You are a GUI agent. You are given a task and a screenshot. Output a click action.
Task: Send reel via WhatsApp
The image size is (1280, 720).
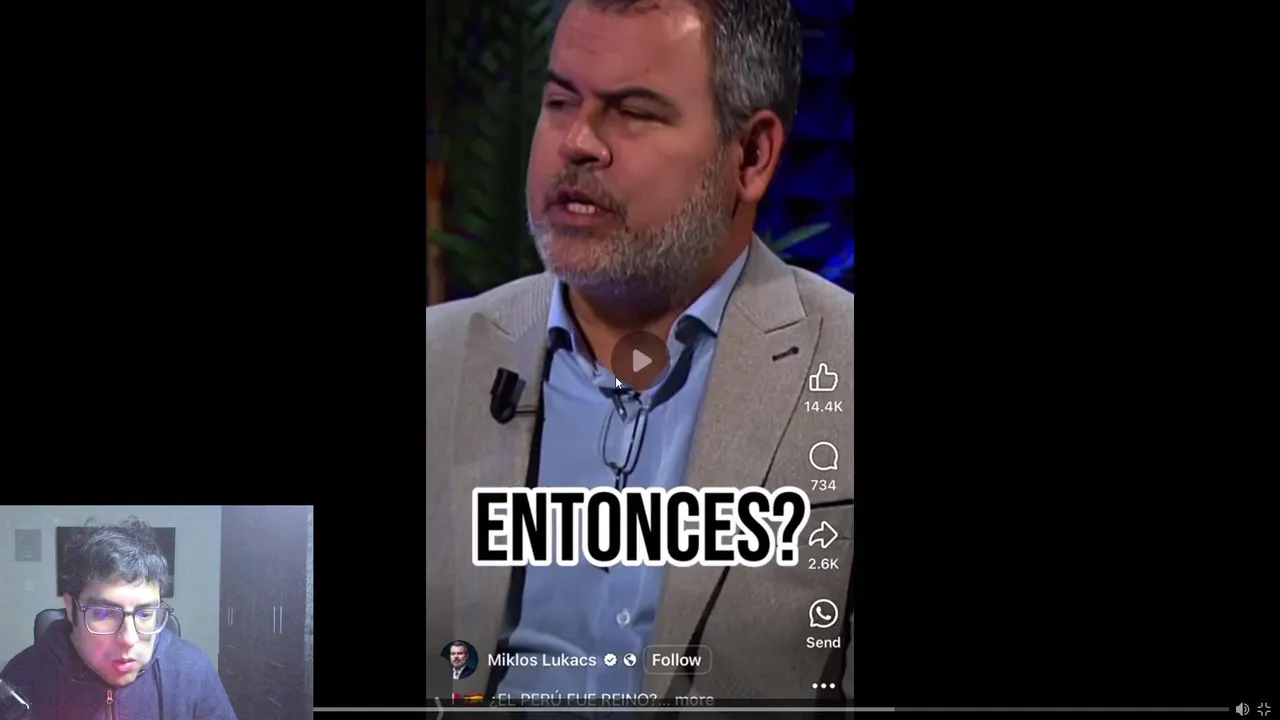pyautogui.click(x=823, y=614)
